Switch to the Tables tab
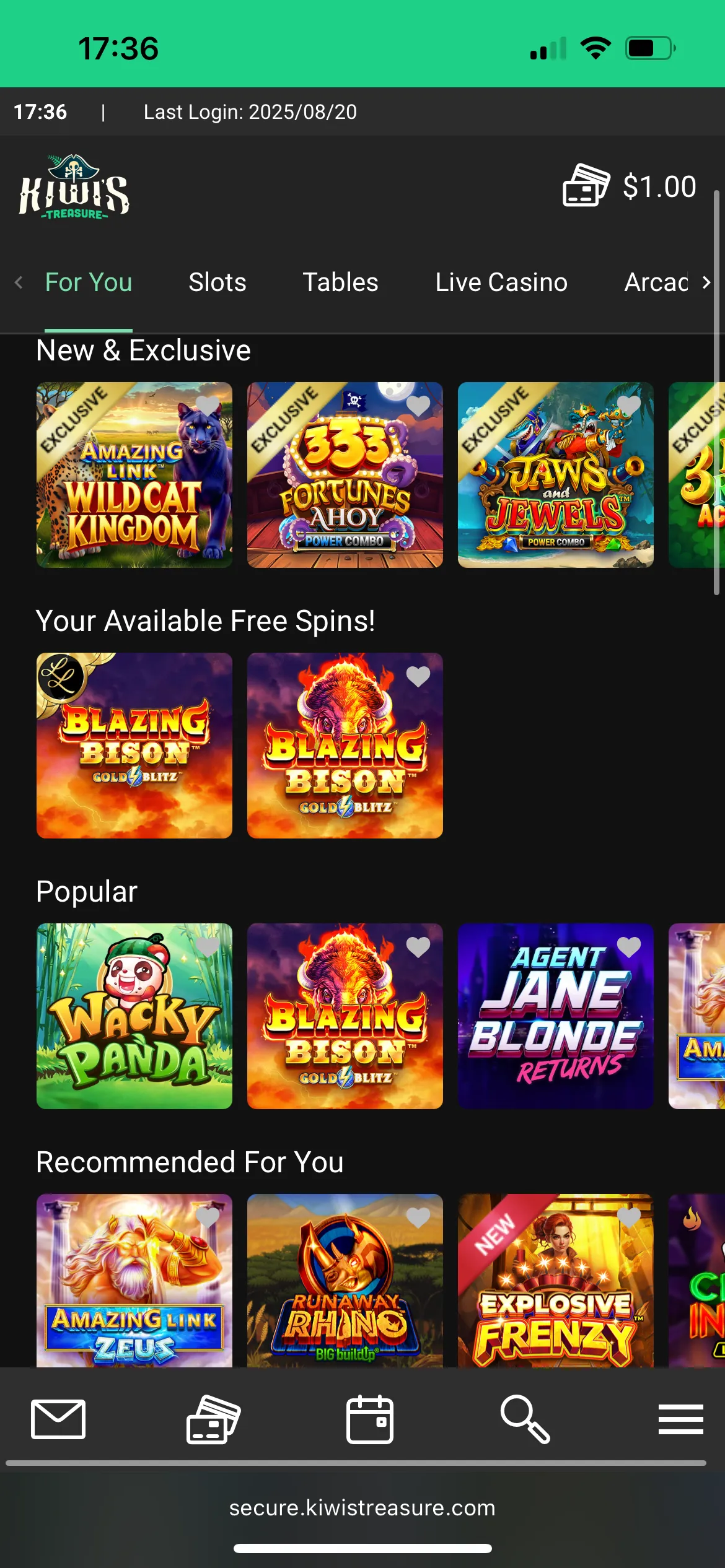The width and height of the screenshot is (725, 1568). [340, 282]
